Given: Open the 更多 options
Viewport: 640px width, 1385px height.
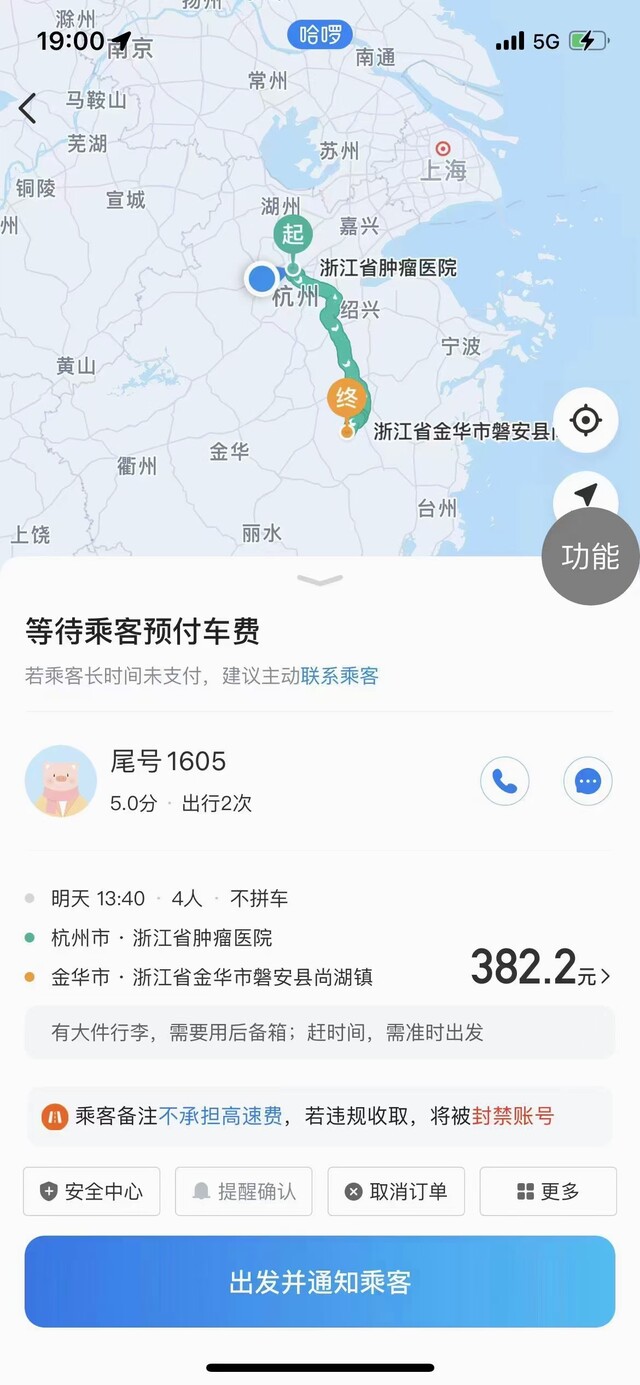Looking at the screenshot, I should 548,1191.
